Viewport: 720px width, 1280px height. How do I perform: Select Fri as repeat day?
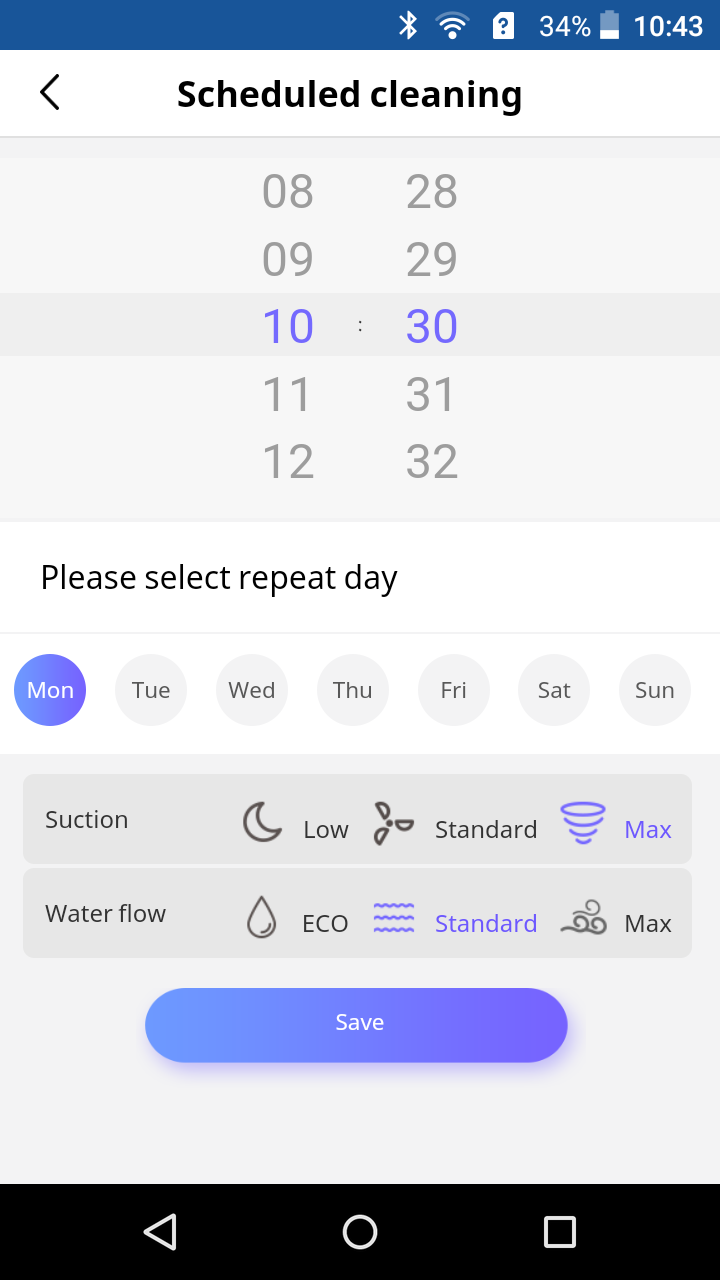coord(454,690)
